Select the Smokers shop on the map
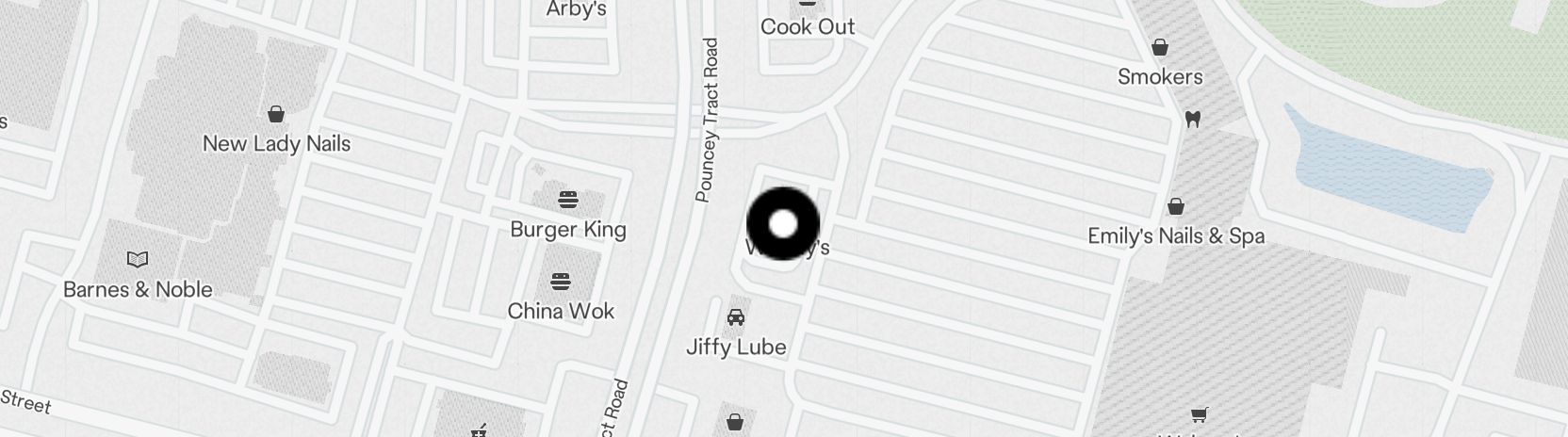The image size is (1568, 437). [1160, 48]
